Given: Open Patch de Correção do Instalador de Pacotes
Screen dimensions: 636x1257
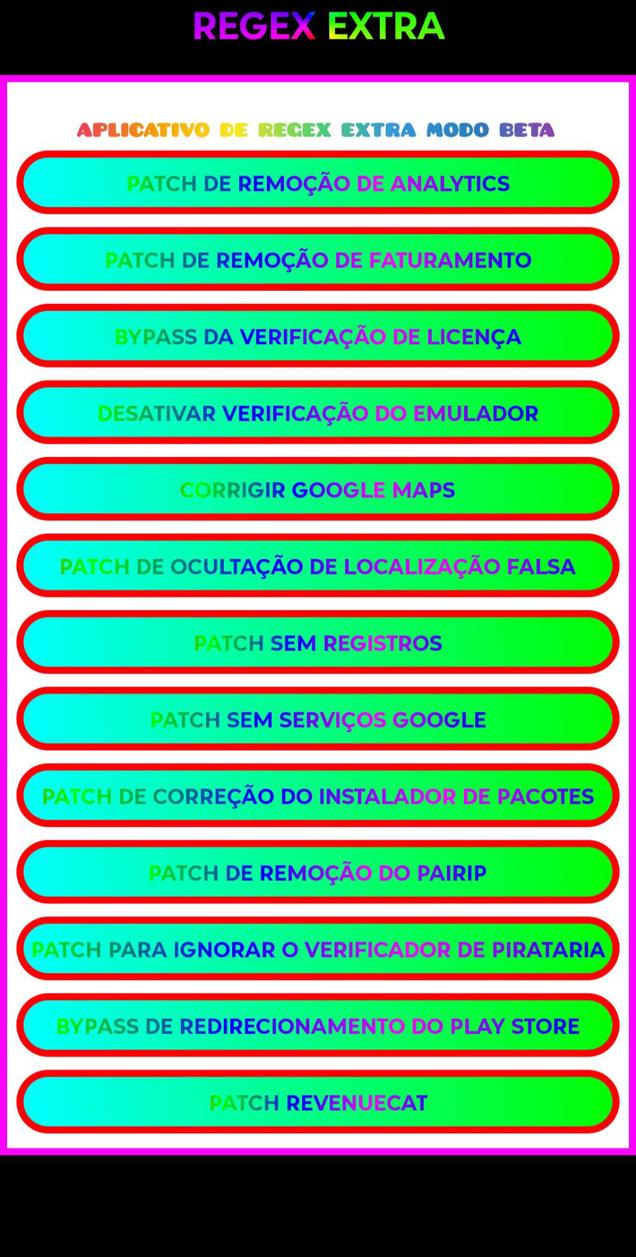Looking at the screenshot, I should tap(318, 797).
